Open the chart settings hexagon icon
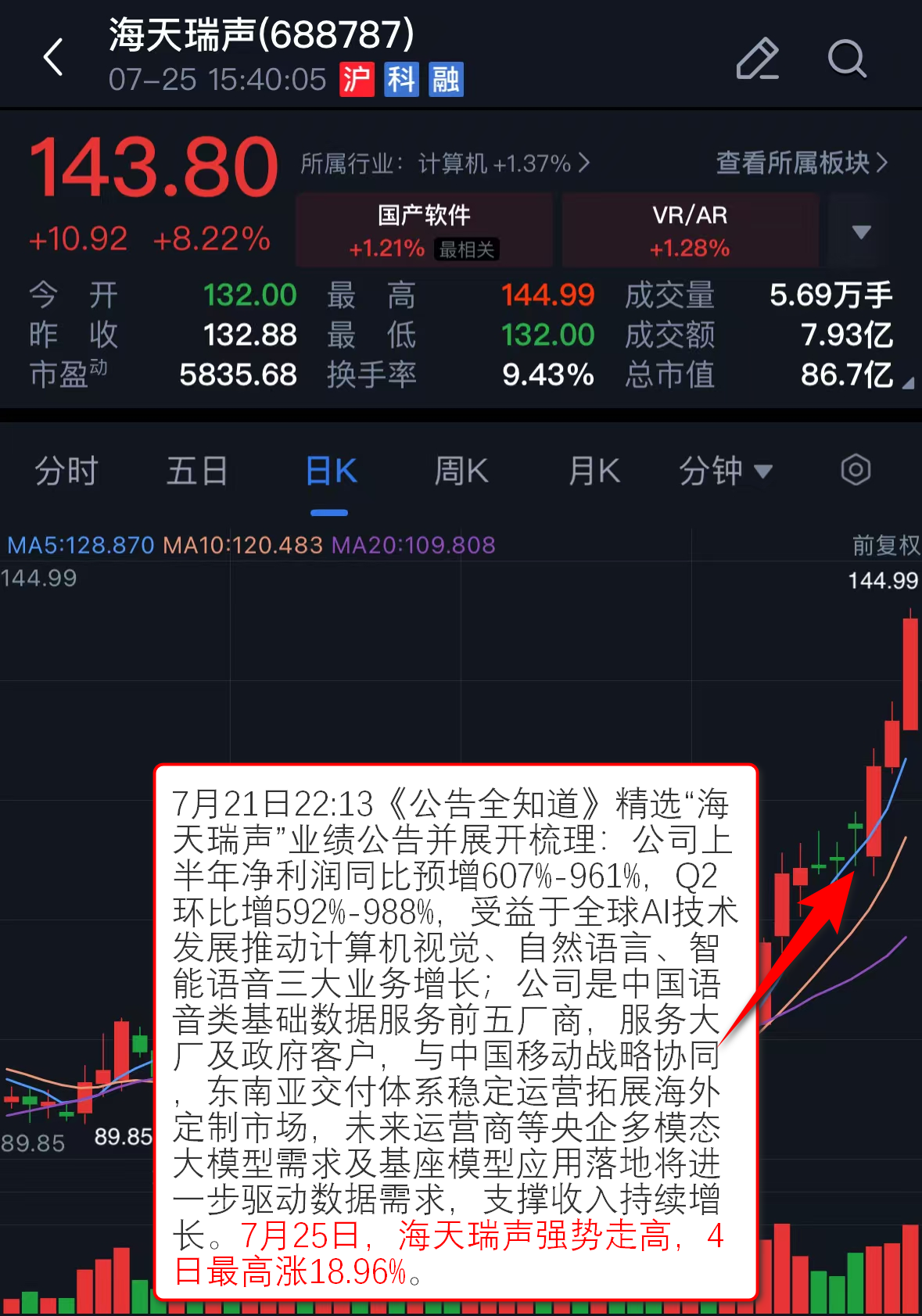Viewport: 922px width, 1316px height. (x=856, y=470)
